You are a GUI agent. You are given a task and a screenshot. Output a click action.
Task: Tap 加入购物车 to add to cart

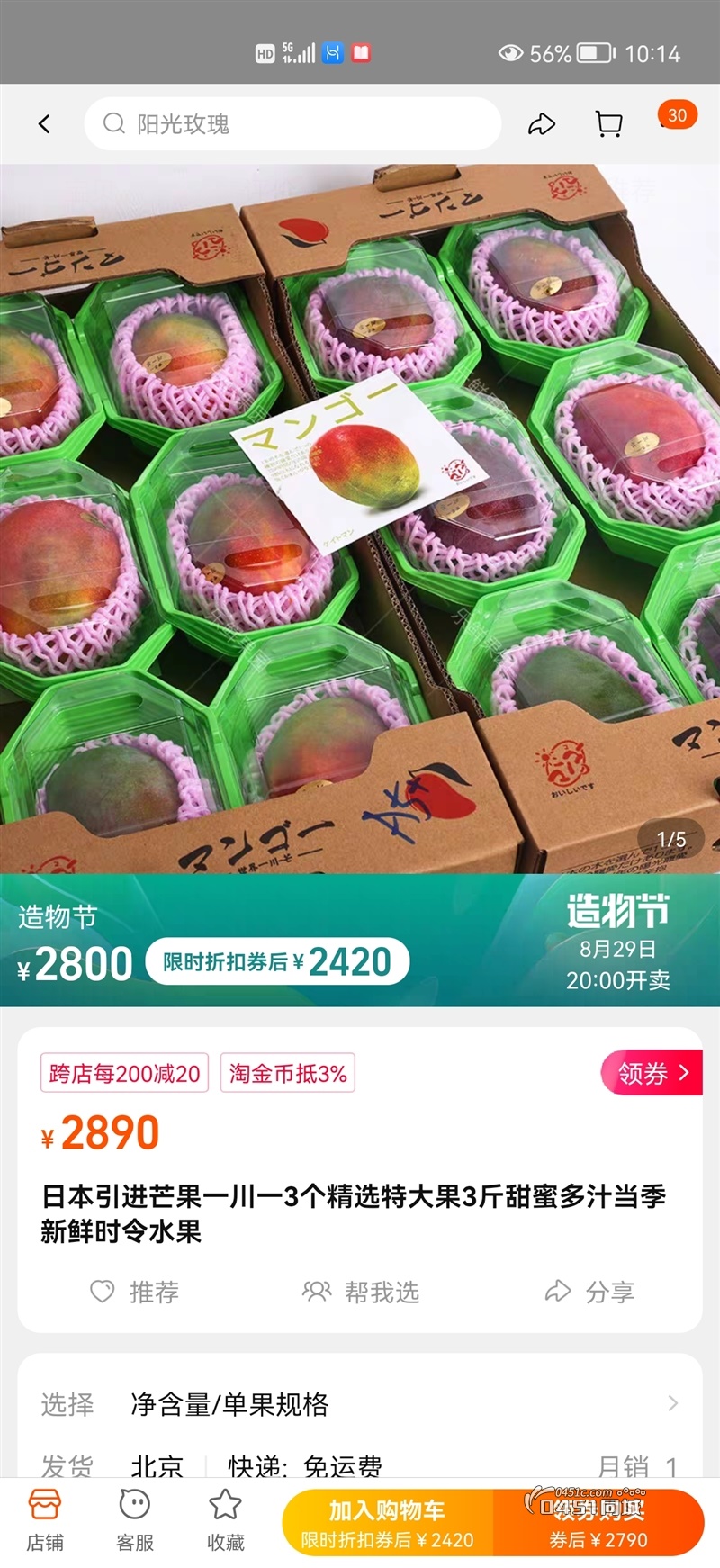pyautogui.click(x=388, y=1523)
